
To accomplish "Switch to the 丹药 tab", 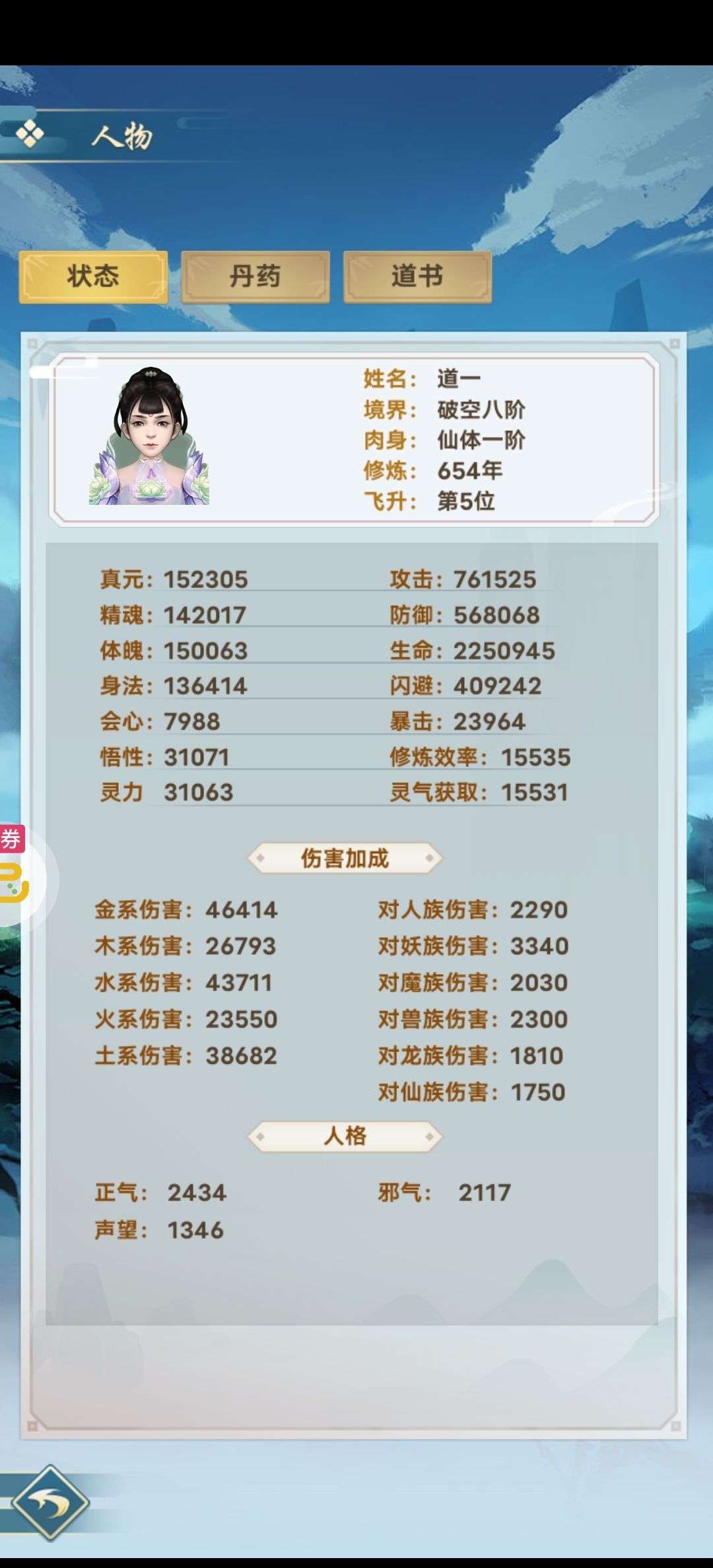I will pos(255,277).
